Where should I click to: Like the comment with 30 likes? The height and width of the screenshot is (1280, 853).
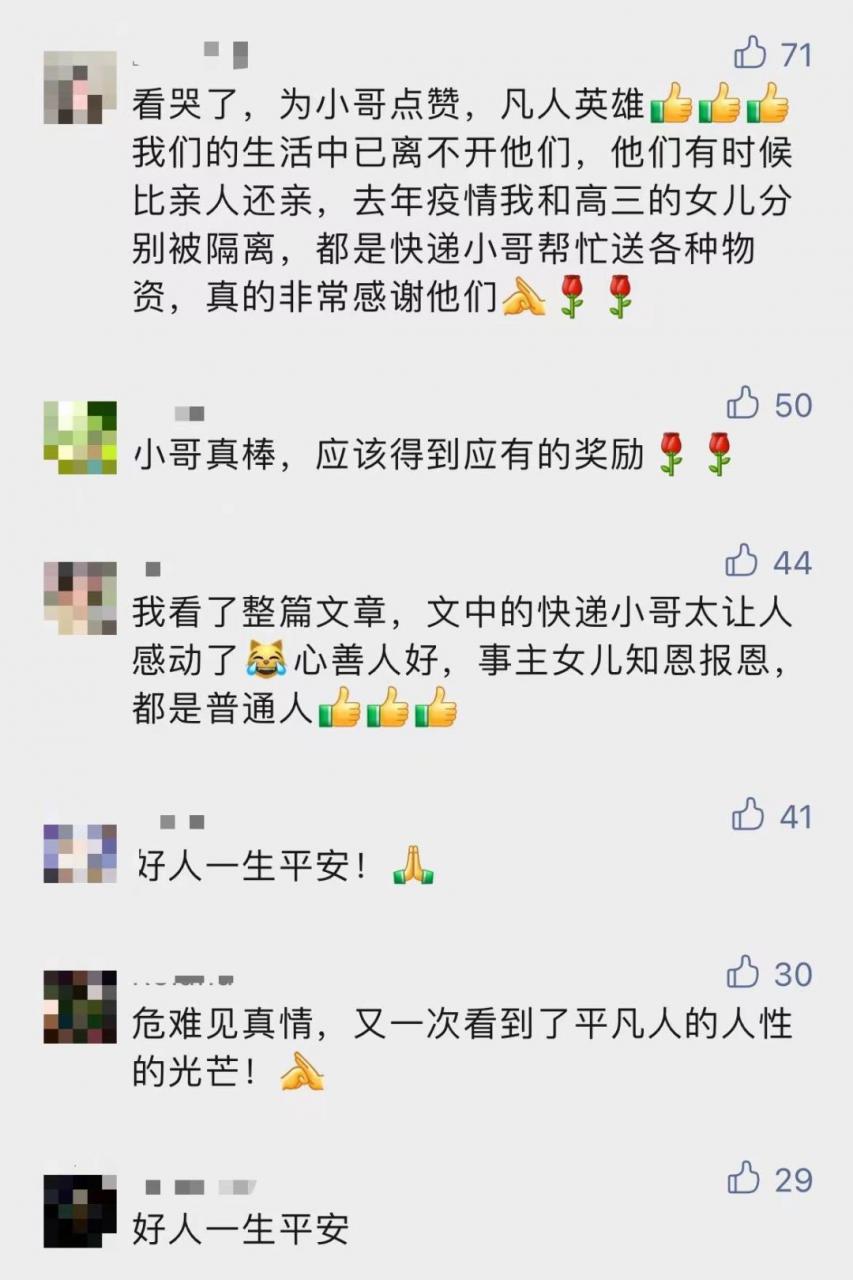point(745,972)
